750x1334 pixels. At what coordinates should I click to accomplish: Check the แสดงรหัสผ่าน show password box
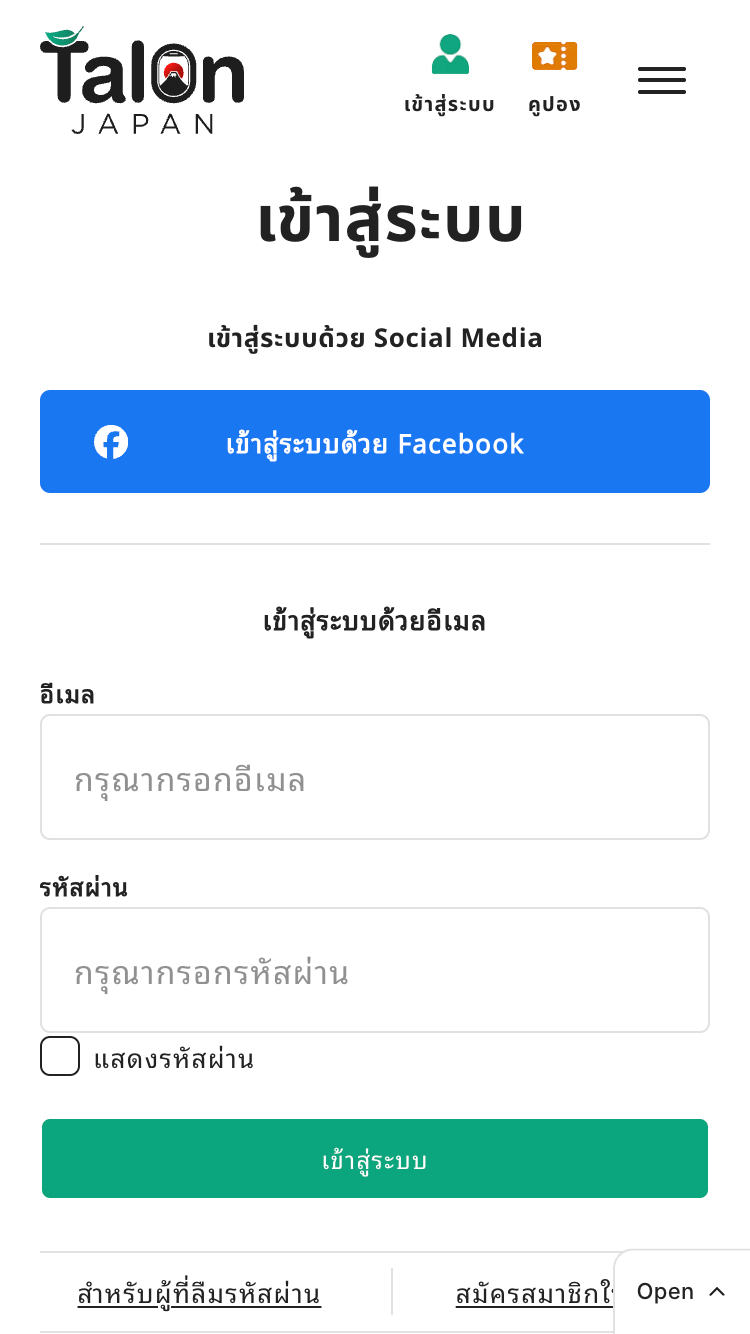click(x=60, y=1056)
